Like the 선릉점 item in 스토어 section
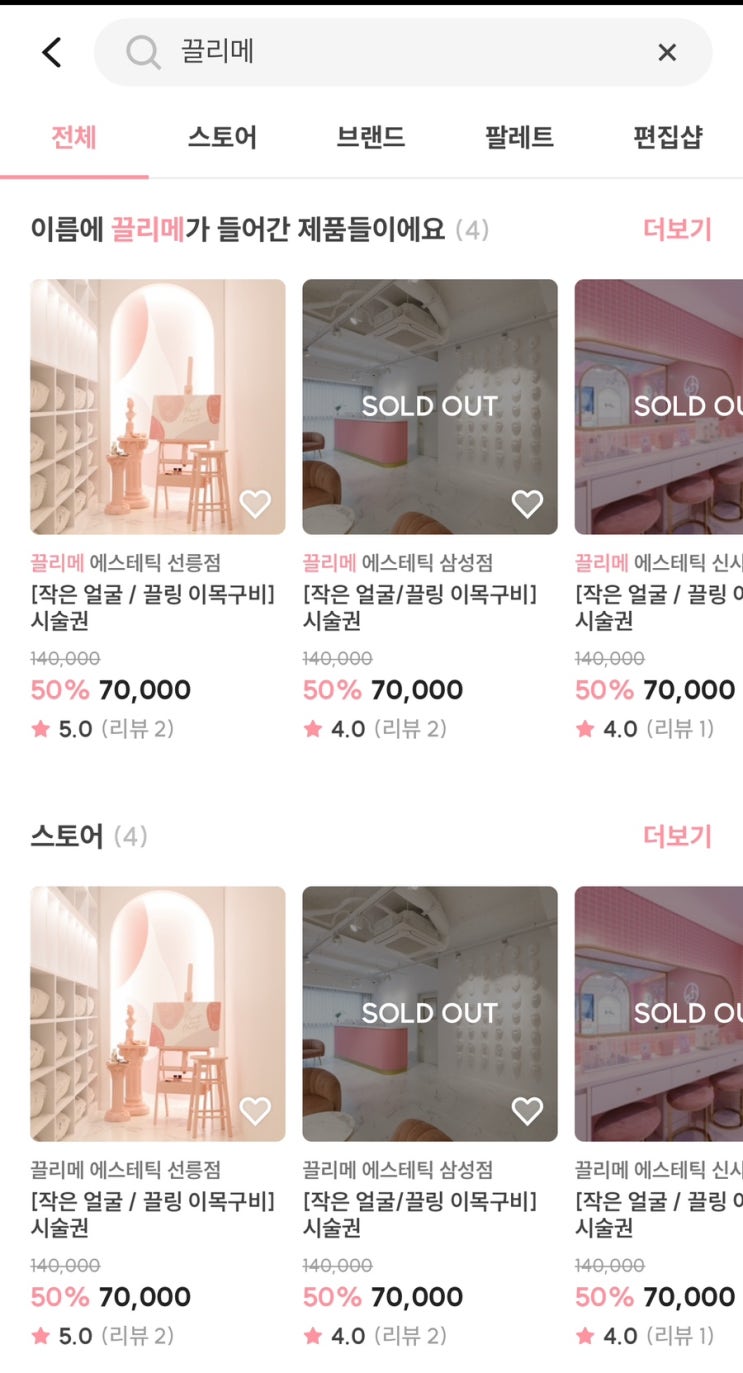This screenshot has width=743, height=1373. point(255,1111)
